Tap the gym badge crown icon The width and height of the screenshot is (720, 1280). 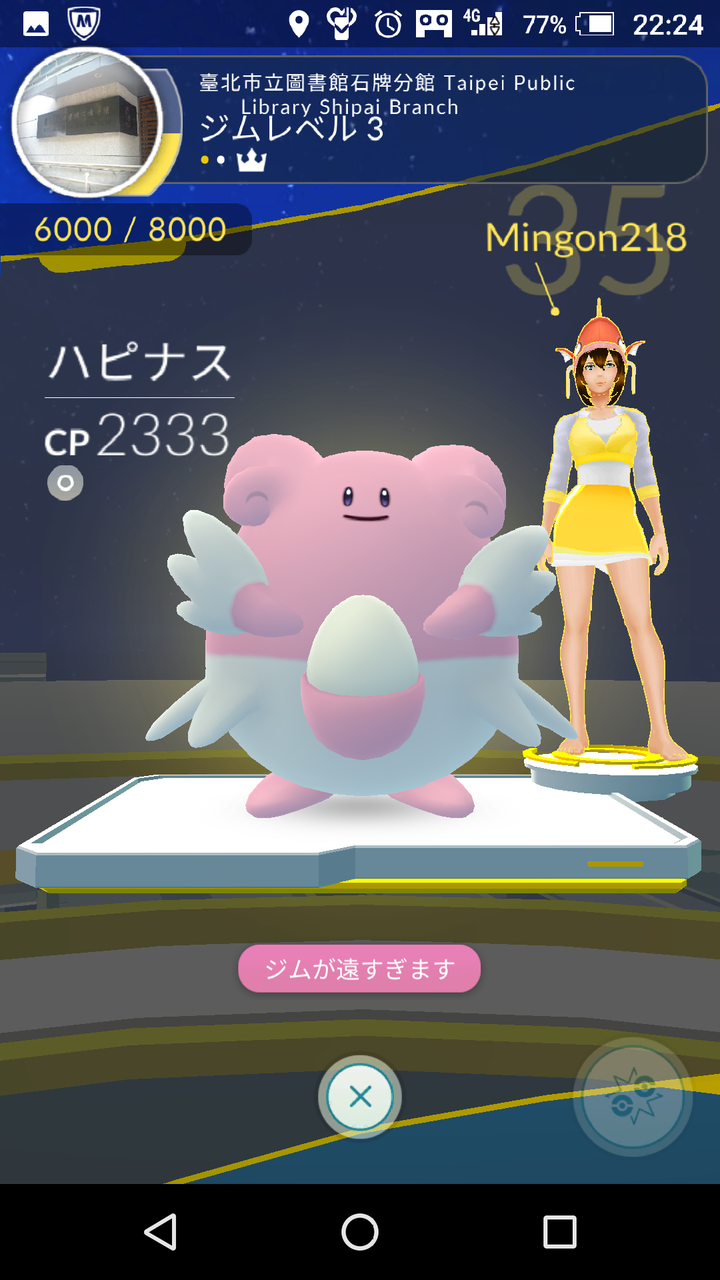coord(253,158)
